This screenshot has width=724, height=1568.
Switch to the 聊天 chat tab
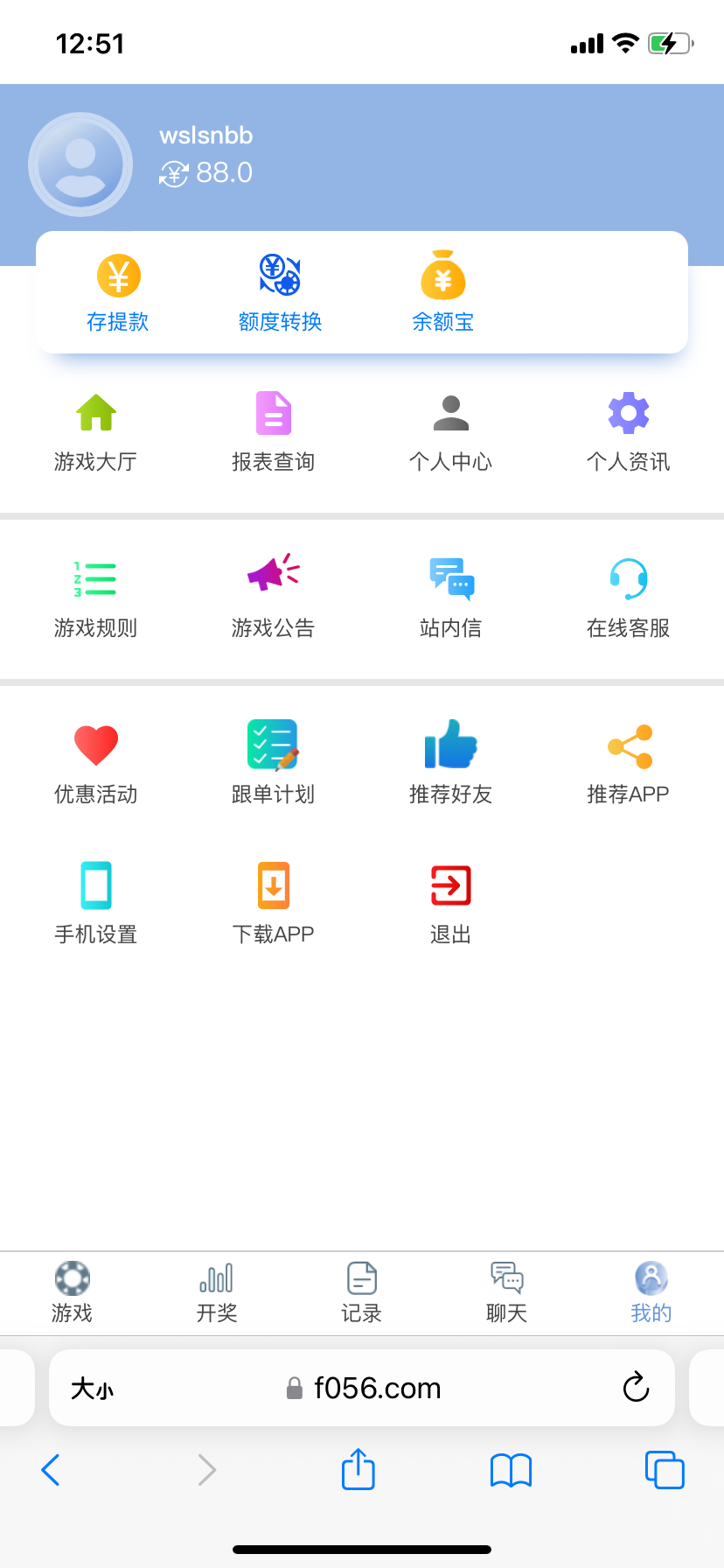tap(506, 1292)
